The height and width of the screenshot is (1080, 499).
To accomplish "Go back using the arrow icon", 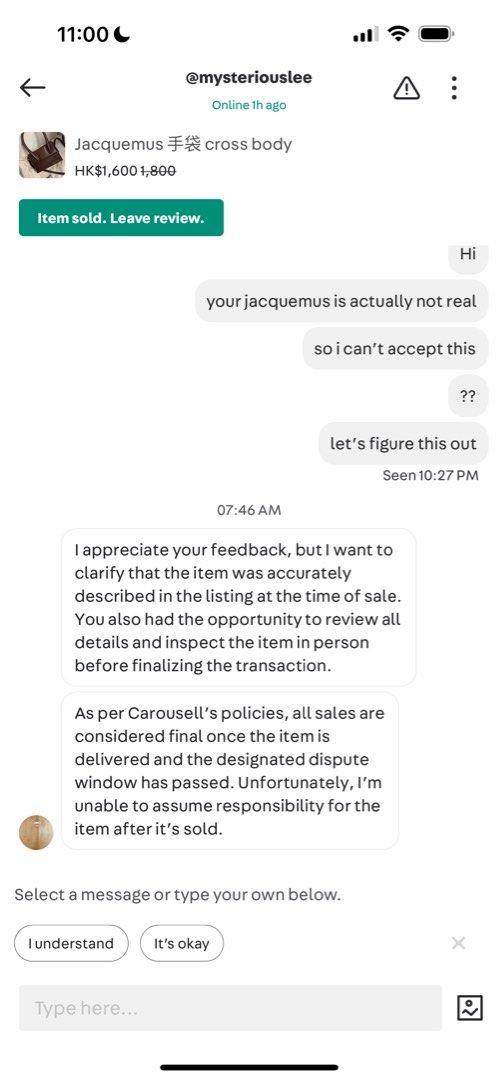I will 32,87.
